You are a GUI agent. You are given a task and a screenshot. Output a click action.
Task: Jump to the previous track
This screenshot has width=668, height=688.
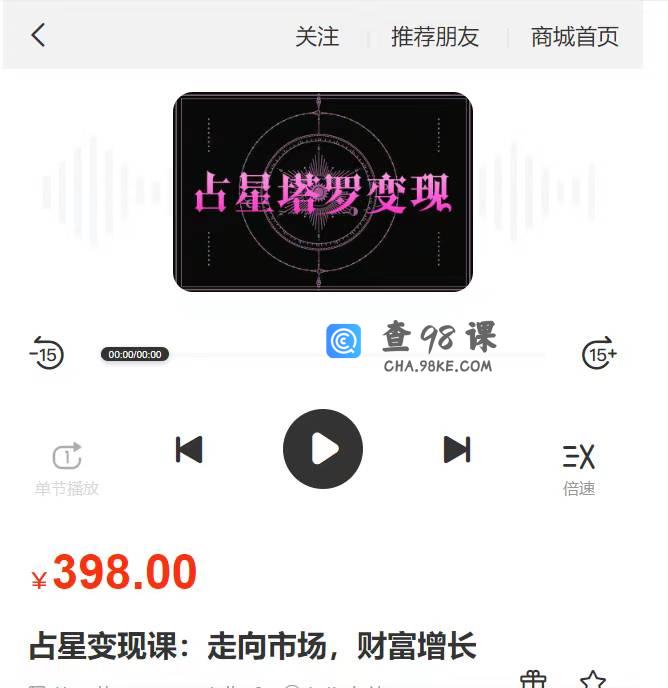tap(189, 449)
